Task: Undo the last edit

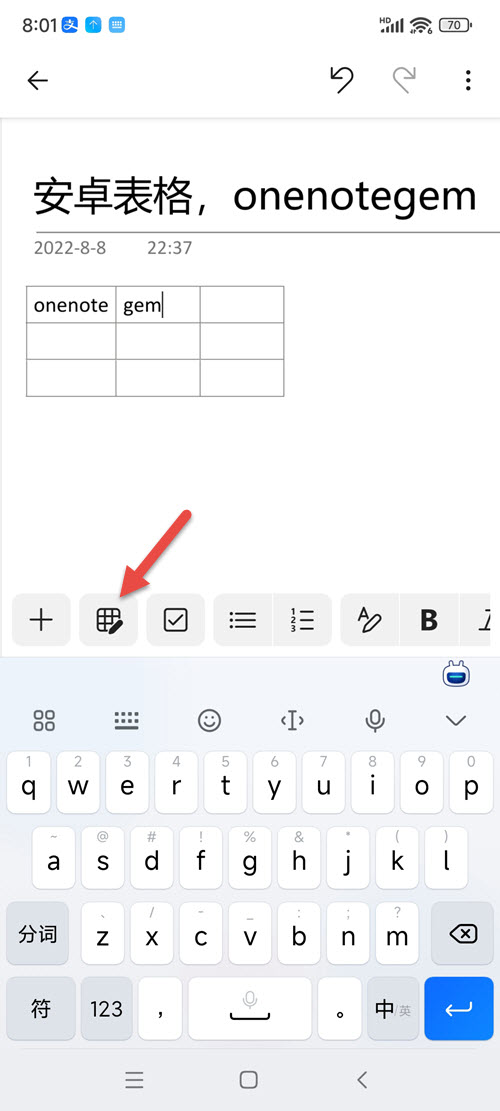Action: 341,81
